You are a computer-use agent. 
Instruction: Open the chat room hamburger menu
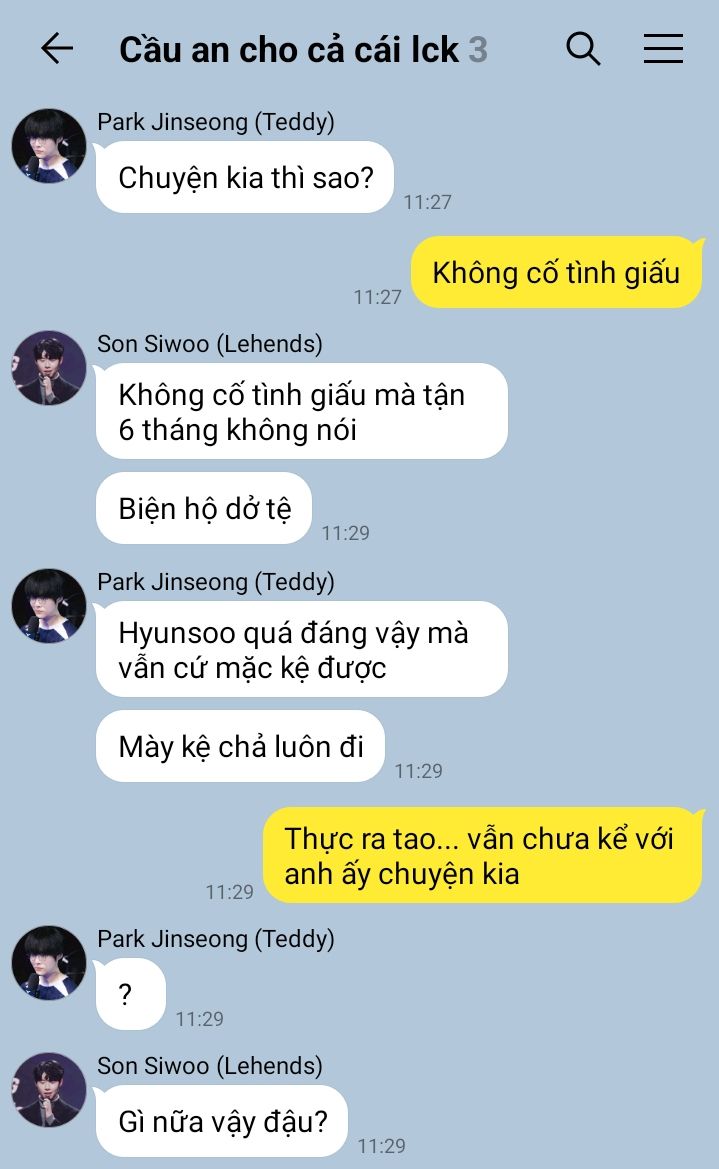point(663,49)
